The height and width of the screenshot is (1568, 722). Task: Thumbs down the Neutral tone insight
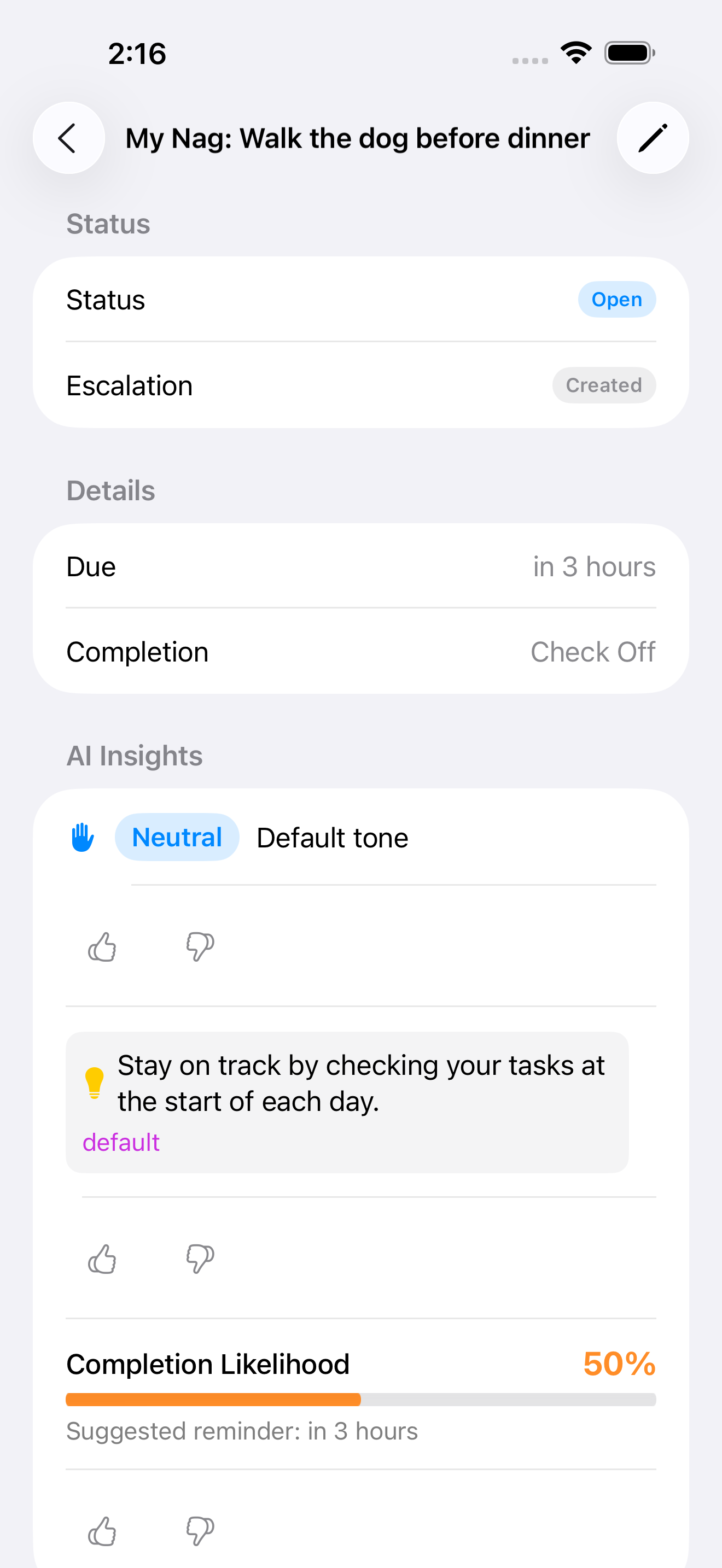pyautogui.click(x=199, y=947)
